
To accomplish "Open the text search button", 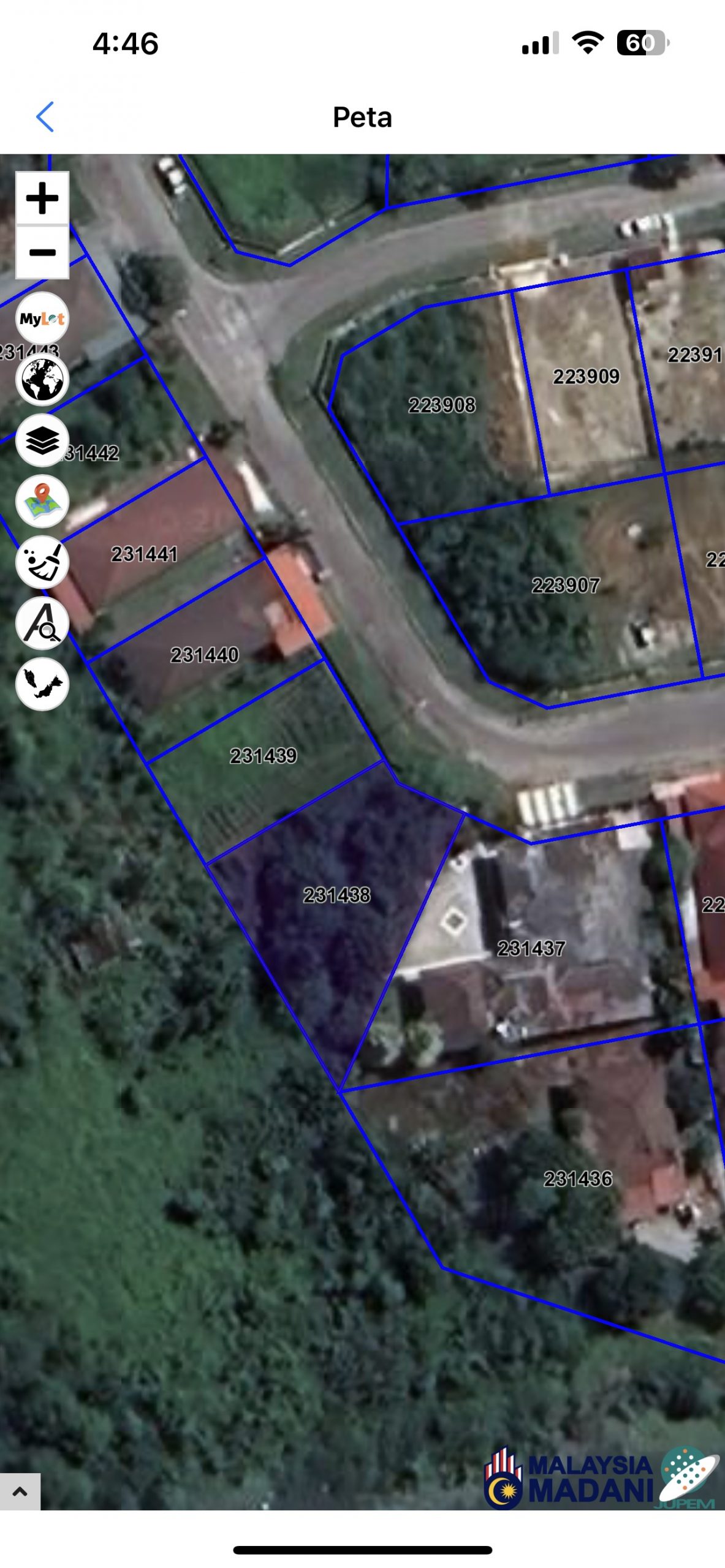I will click(x=42, y=622).
